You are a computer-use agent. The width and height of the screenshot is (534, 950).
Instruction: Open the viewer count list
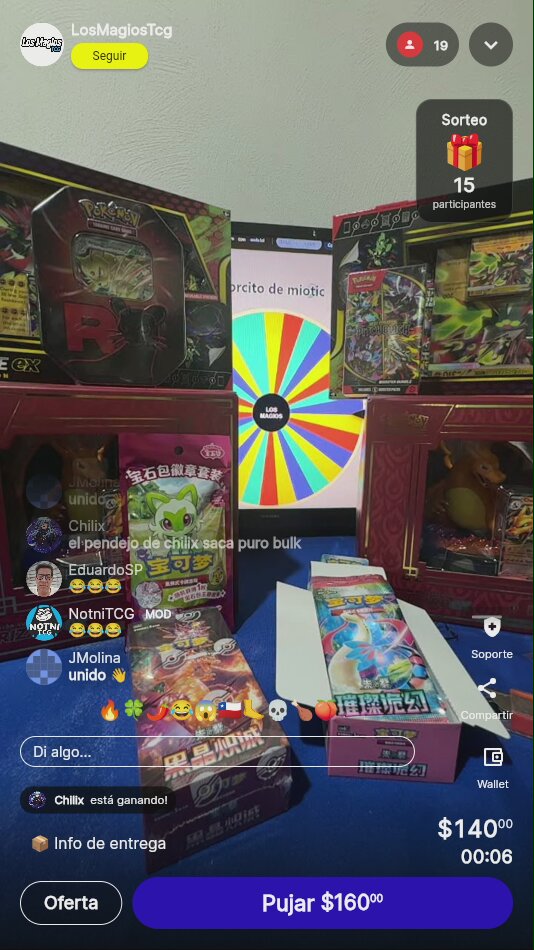422,45
